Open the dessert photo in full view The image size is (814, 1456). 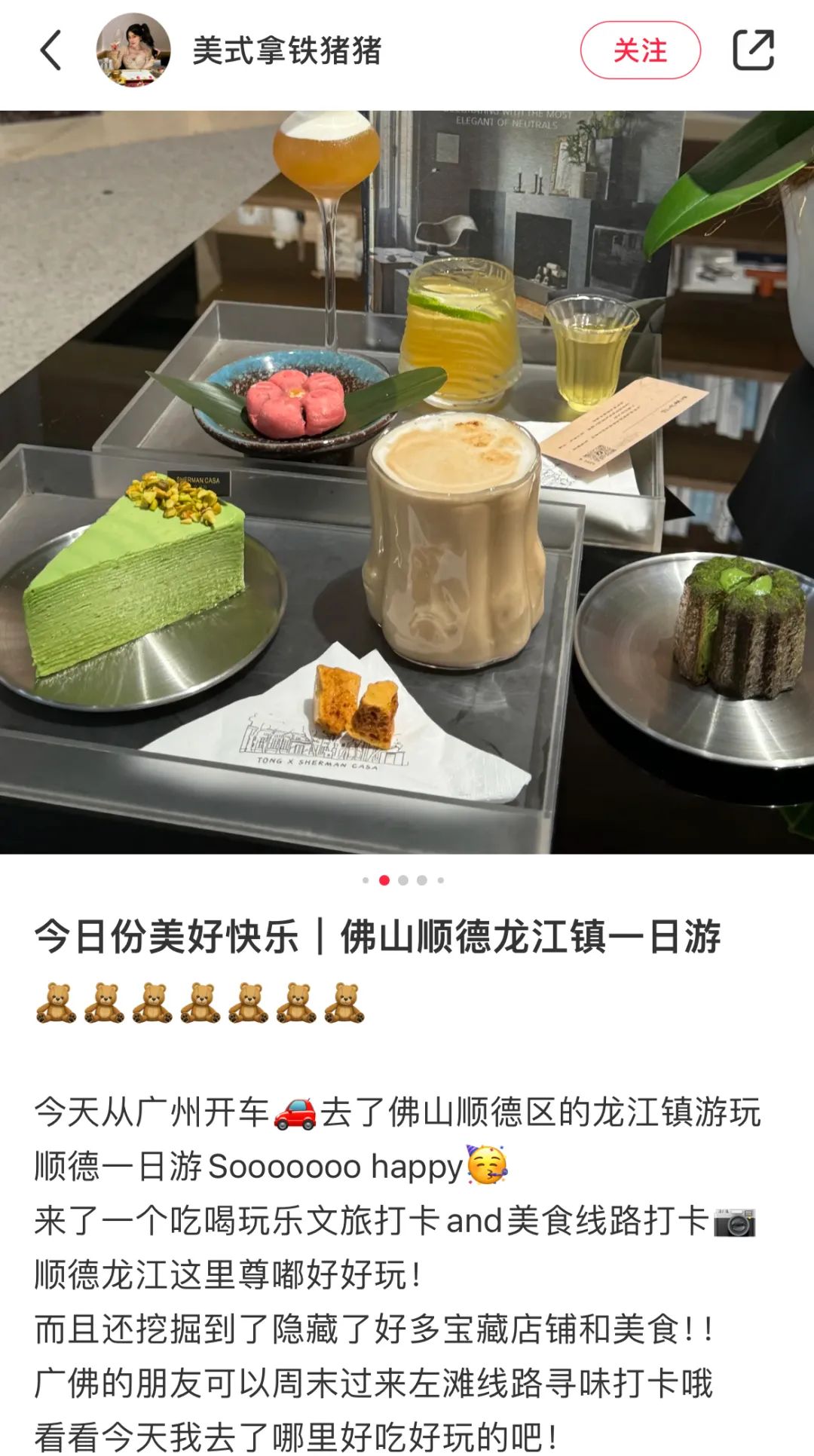[x=407, y=482]
